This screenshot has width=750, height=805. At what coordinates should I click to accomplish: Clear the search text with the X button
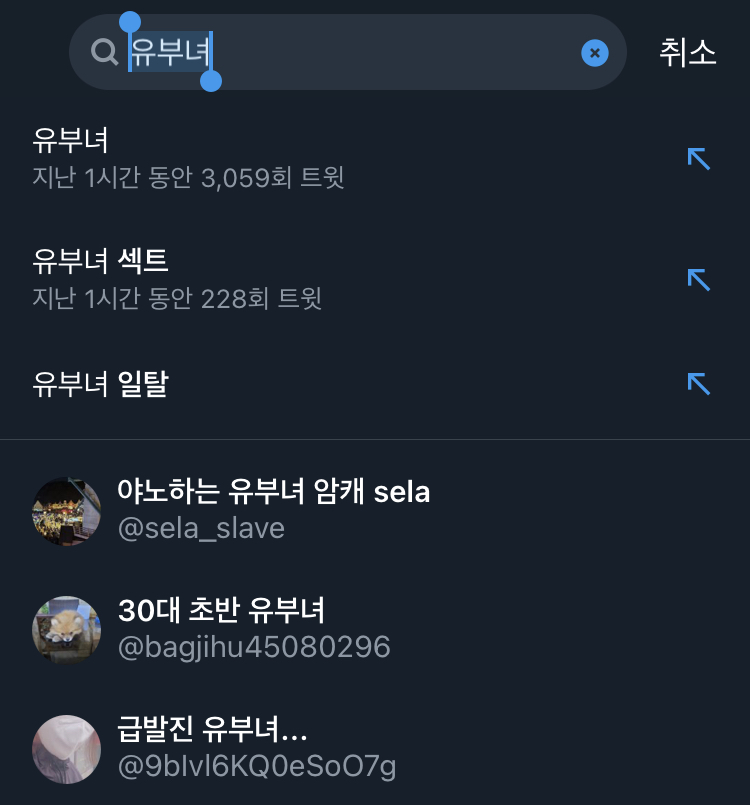pyautogui.click(x=595, y=53)
